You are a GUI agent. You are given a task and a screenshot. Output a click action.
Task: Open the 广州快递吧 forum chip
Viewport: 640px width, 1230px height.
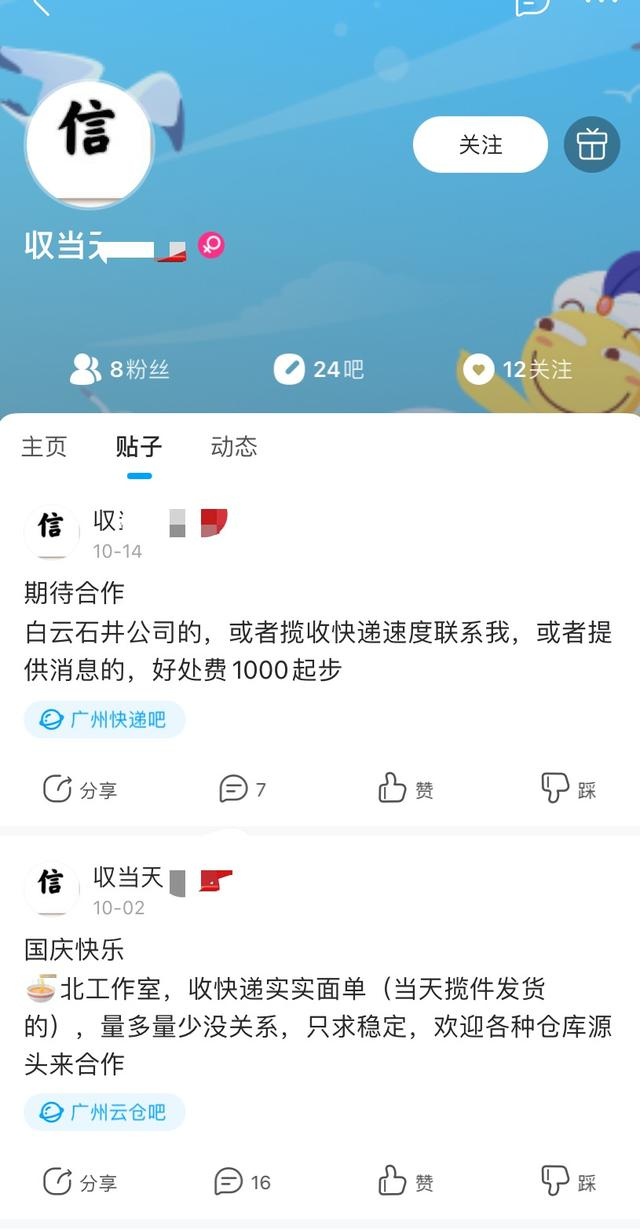105,719
